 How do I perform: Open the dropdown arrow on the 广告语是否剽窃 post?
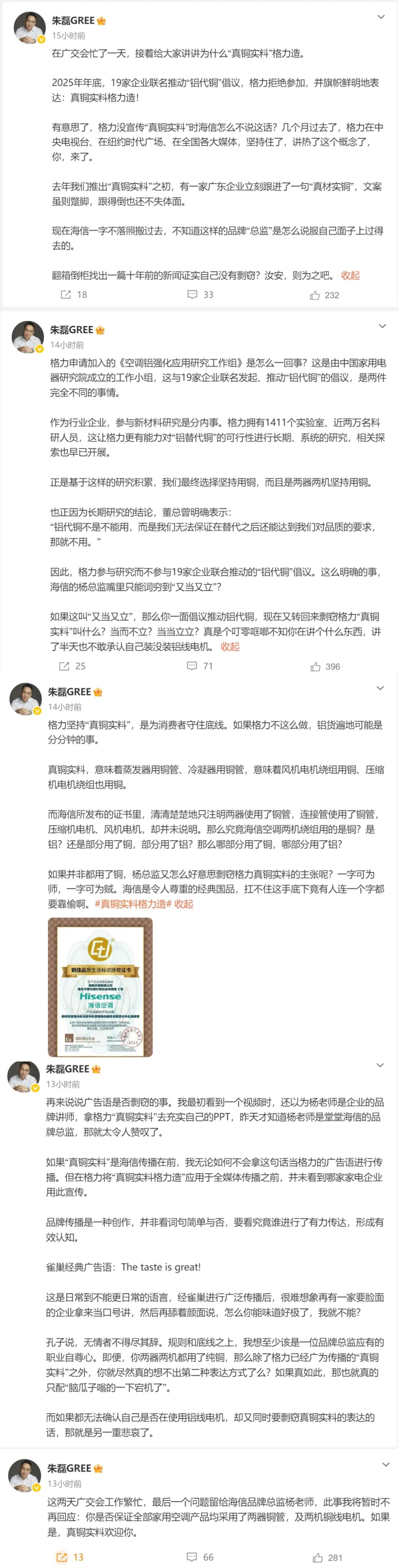(380, 1065)
